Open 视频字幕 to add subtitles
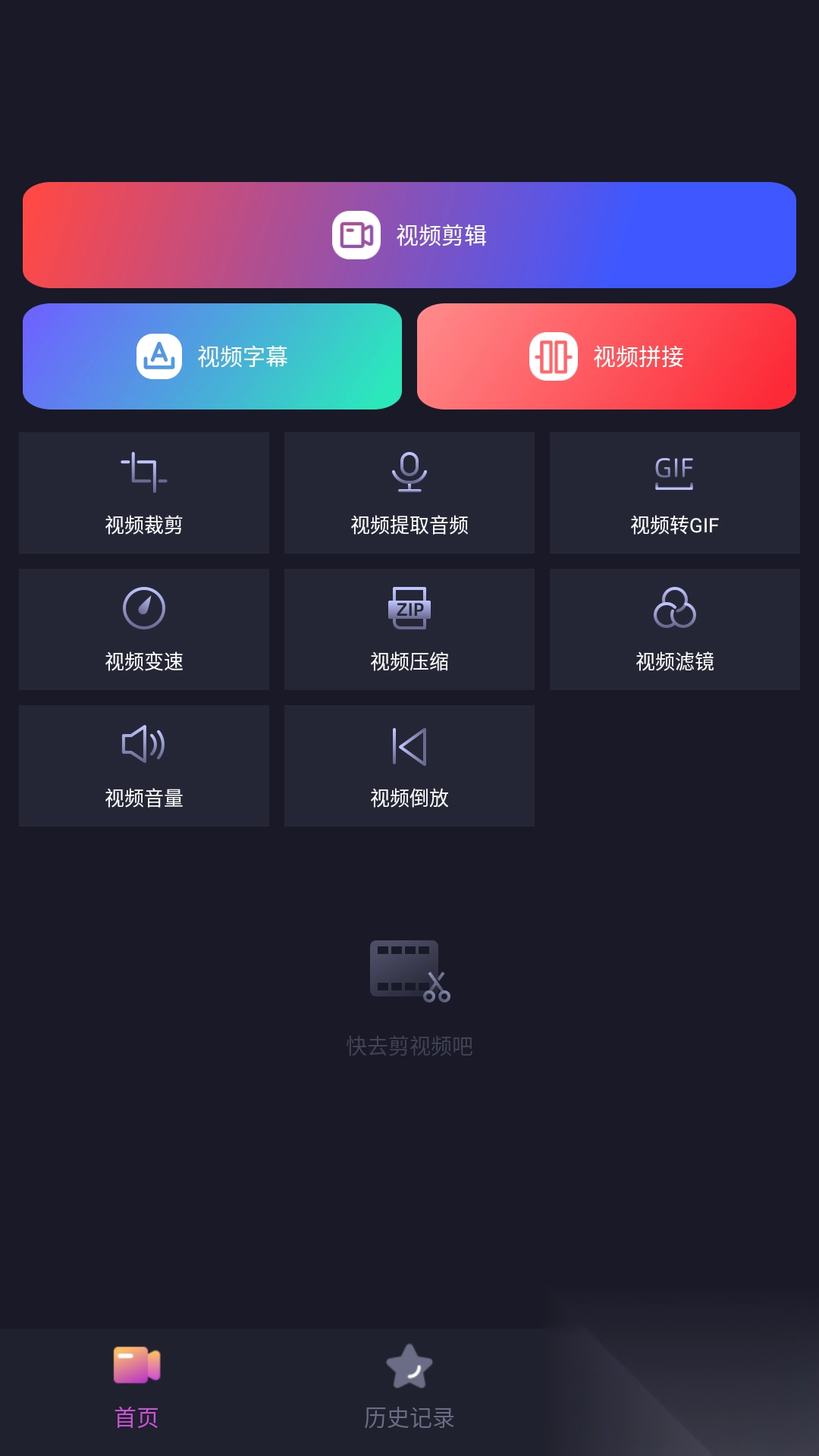Image resolution: width=819 pixels, height=1456 pixels. tap(213, 356)
